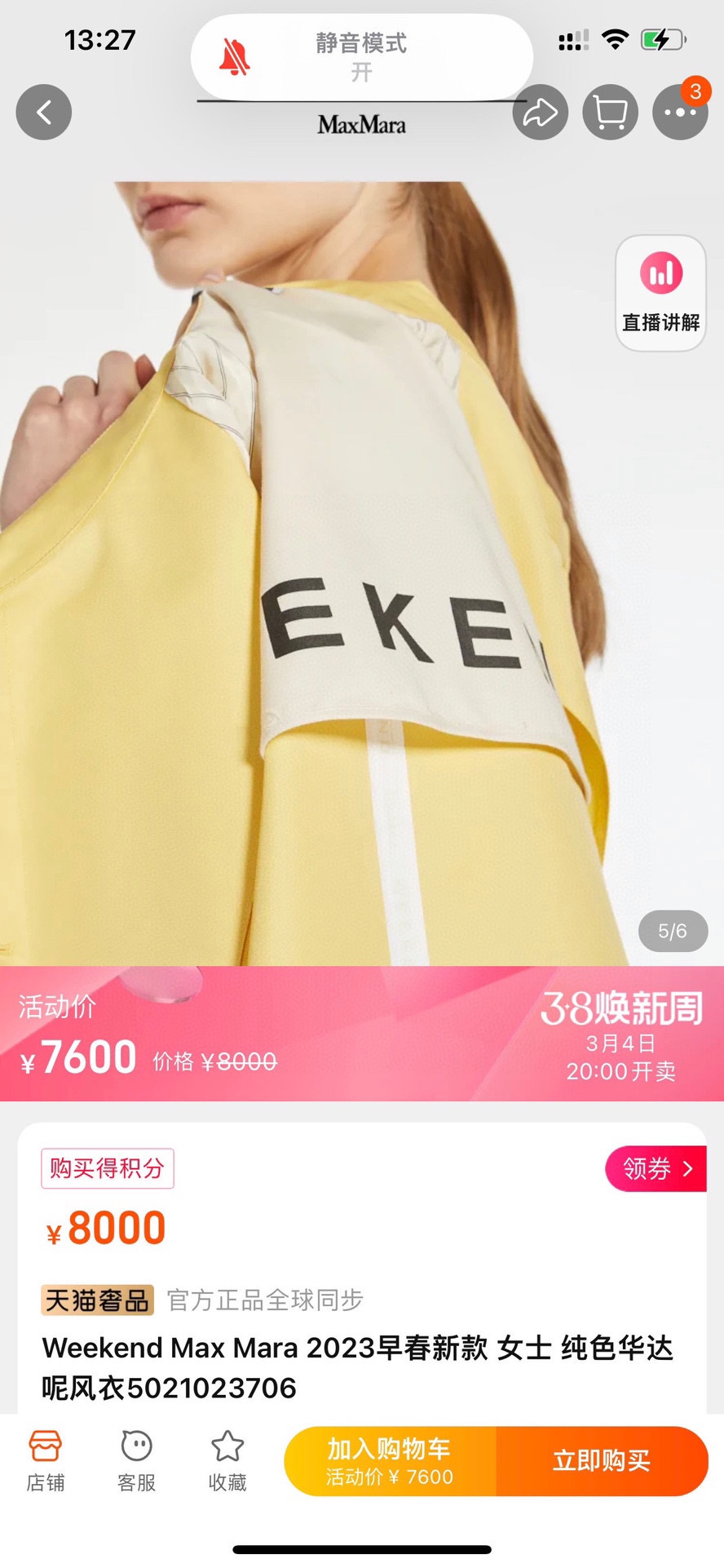The width and height of the screenshot is (724, 1568).
Task: Open the 直播讲解 live explanation
Action: (x=660, y=294)
